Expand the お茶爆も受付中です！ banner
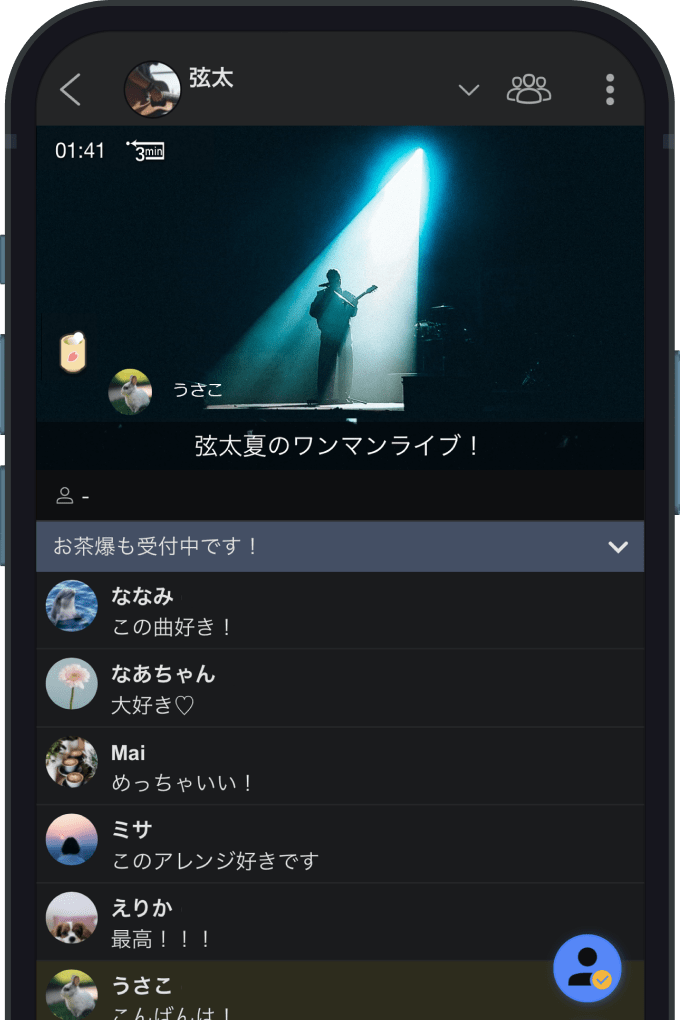 pyautogui.click(x=618, y=547)
